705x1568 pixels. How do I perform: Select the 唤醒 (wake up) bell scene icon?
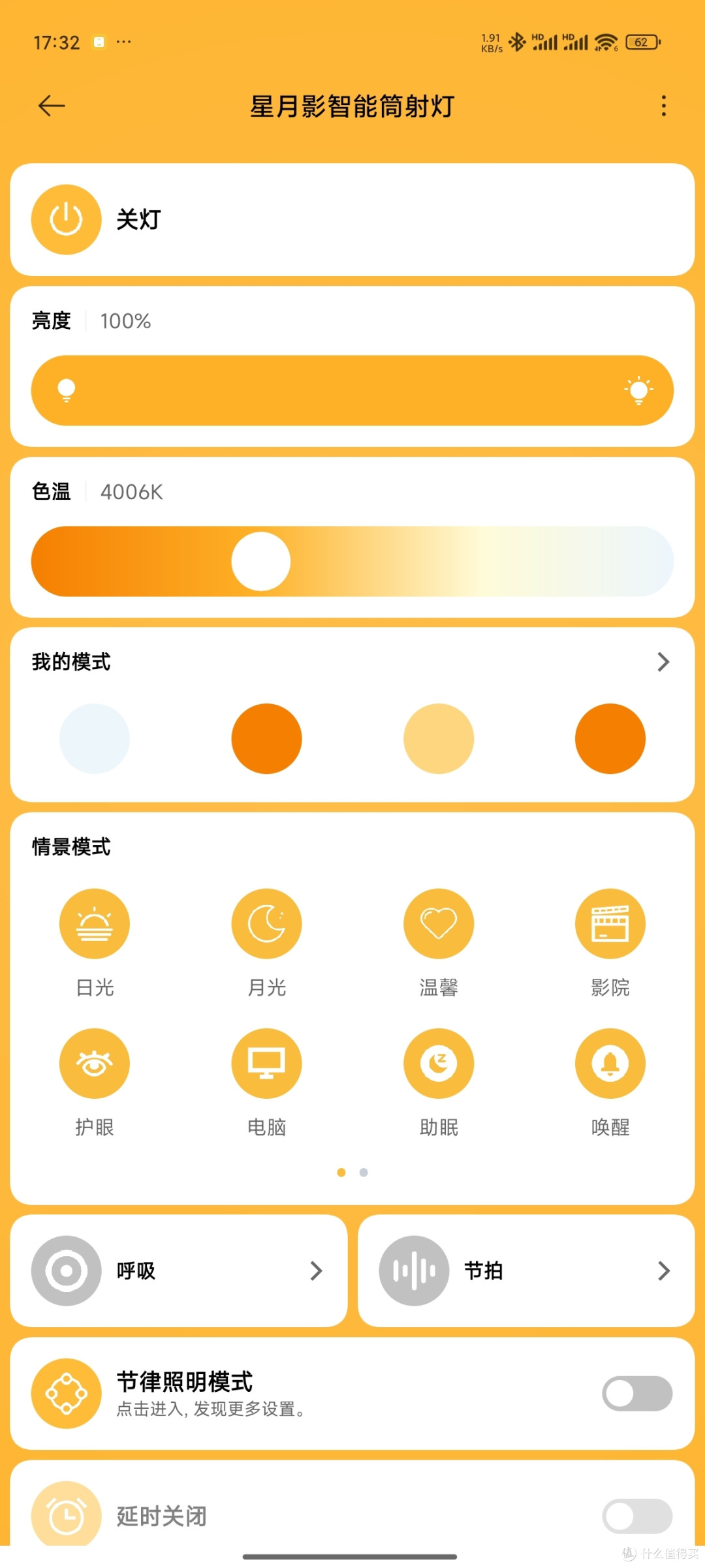pos(610,1062)
